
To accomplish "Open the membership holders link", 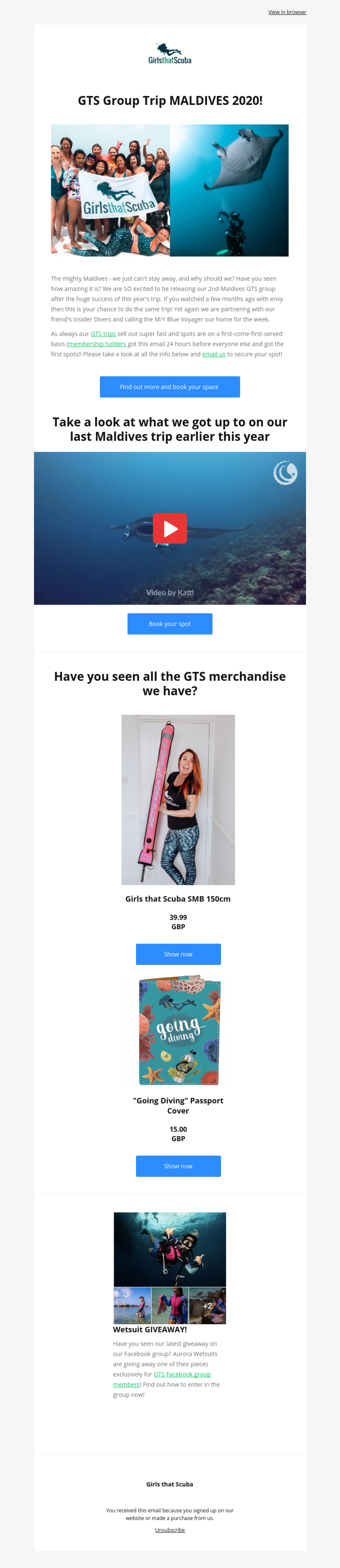I will click(x=97, y=344).
